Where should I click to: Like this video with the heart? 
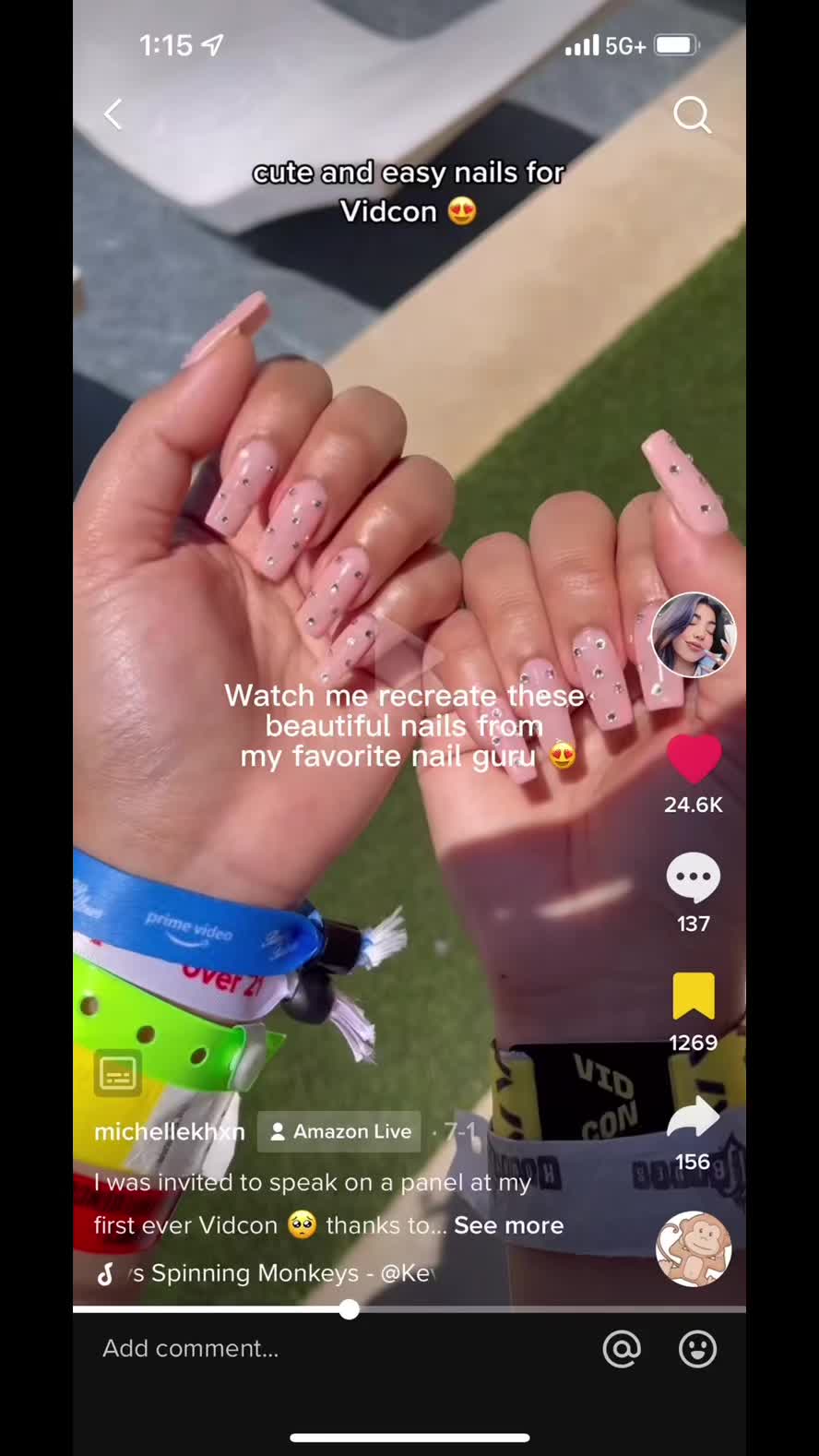(x=694, y=758)
